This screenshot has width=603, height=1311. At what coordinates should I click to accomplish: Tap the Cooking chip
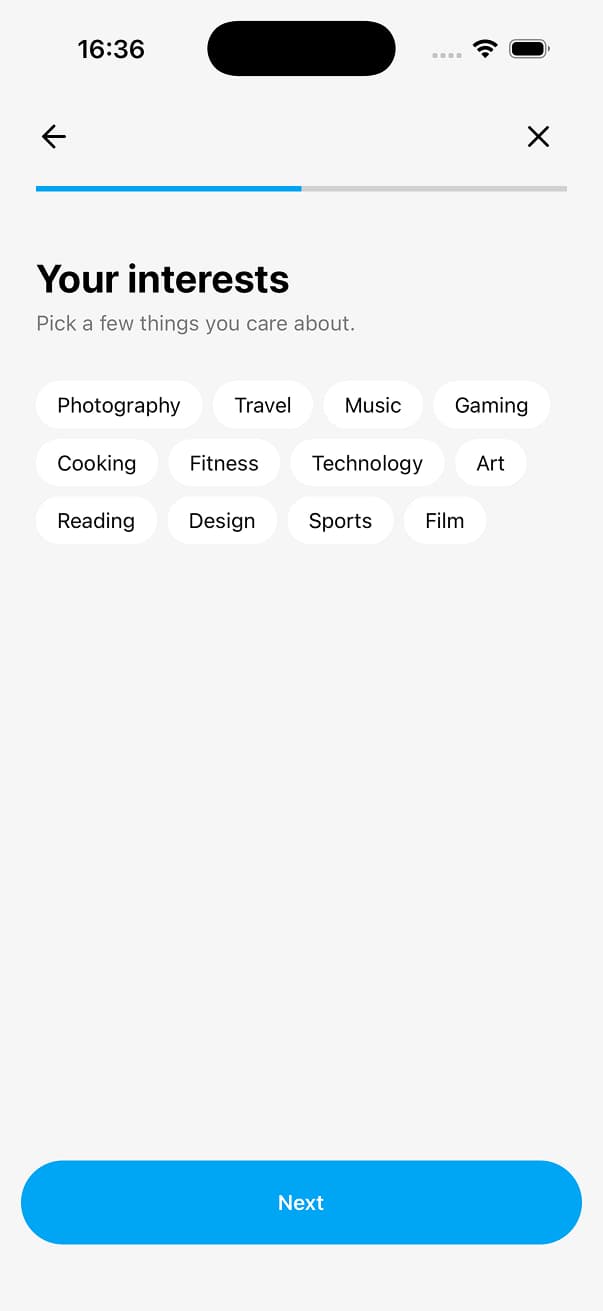[97, 463]
